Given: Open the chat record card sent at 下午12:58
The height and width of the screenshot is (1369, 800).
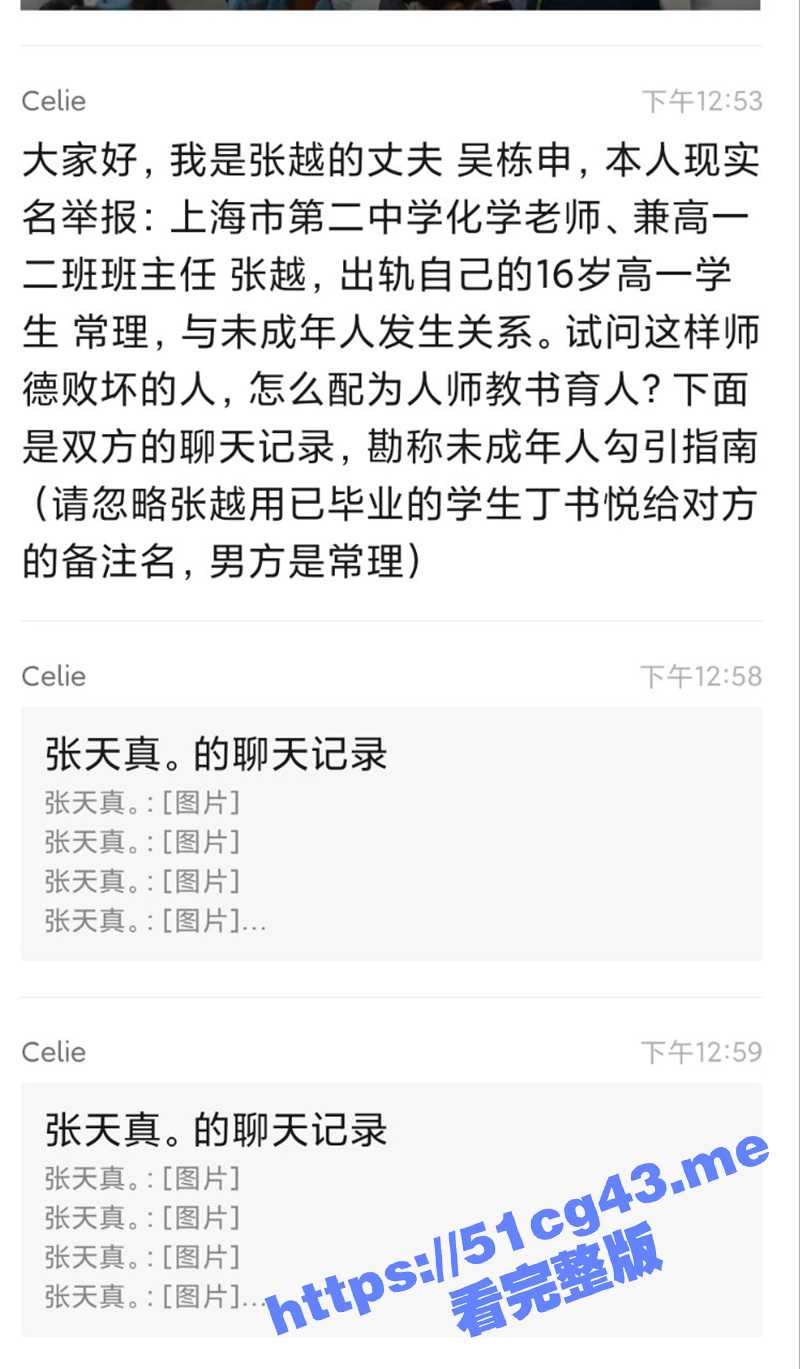Looking at the screenshot, I should click(x=391, y=833).
